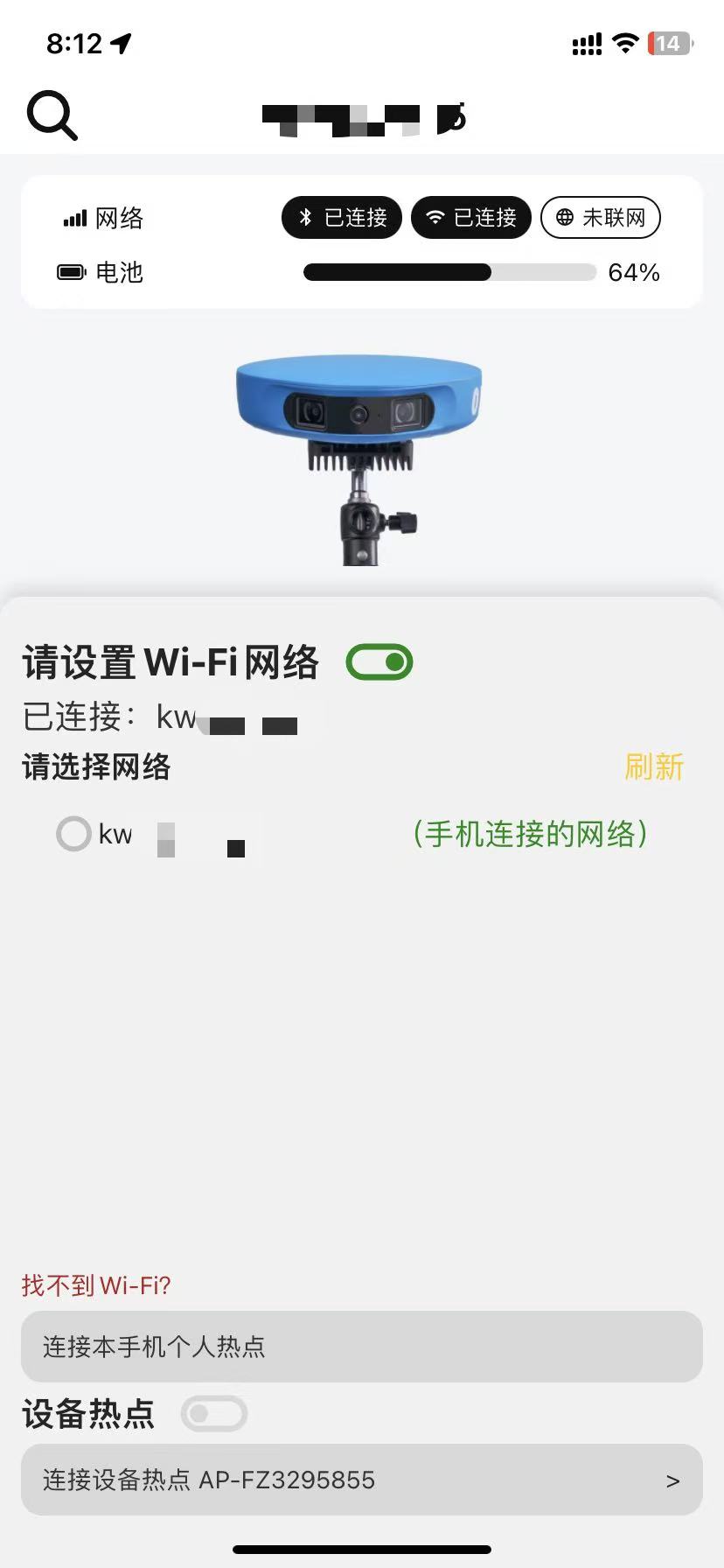Tap the 未联网 globe status badge
724x1568 pixels.
(x=601, y=217)
